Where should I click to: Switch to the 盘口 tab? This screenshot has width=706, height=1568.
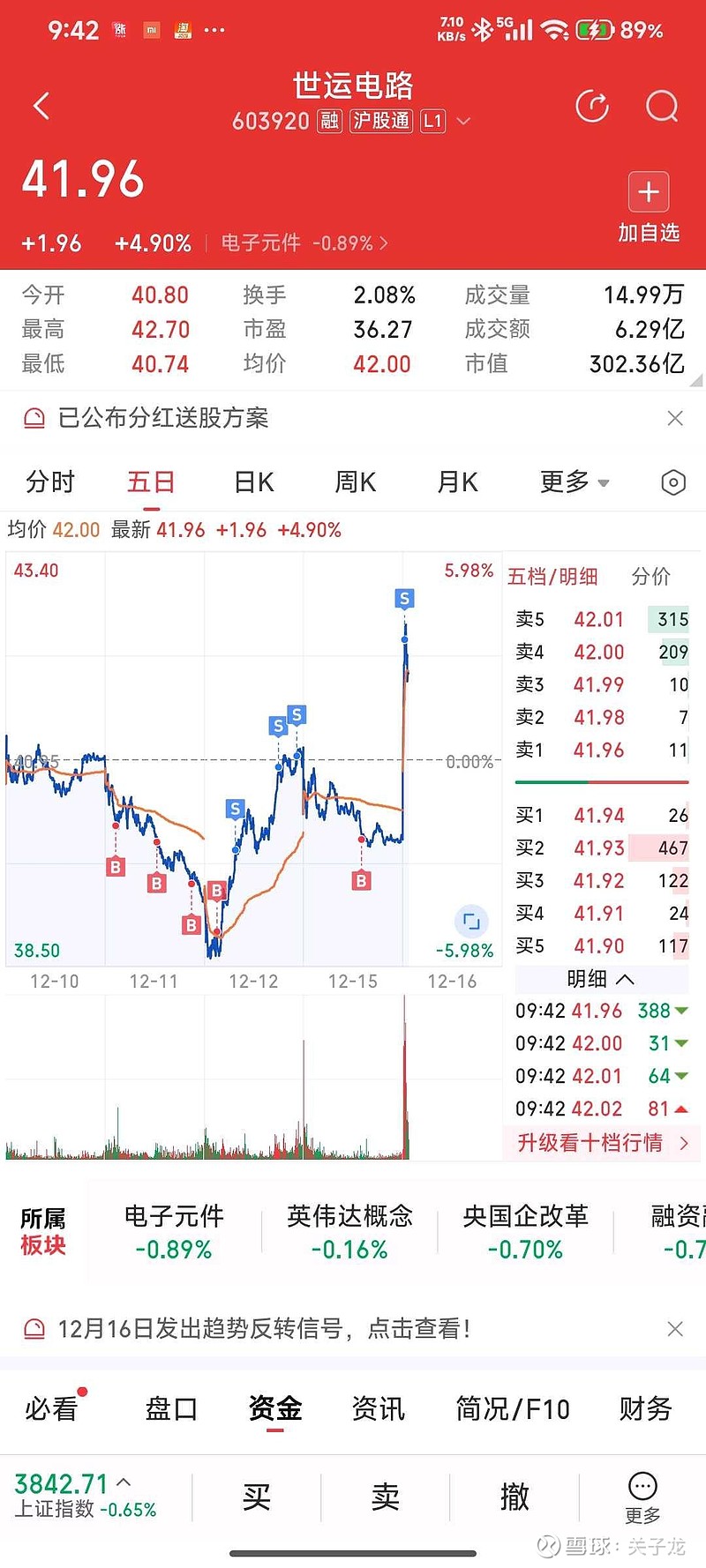171,1408
